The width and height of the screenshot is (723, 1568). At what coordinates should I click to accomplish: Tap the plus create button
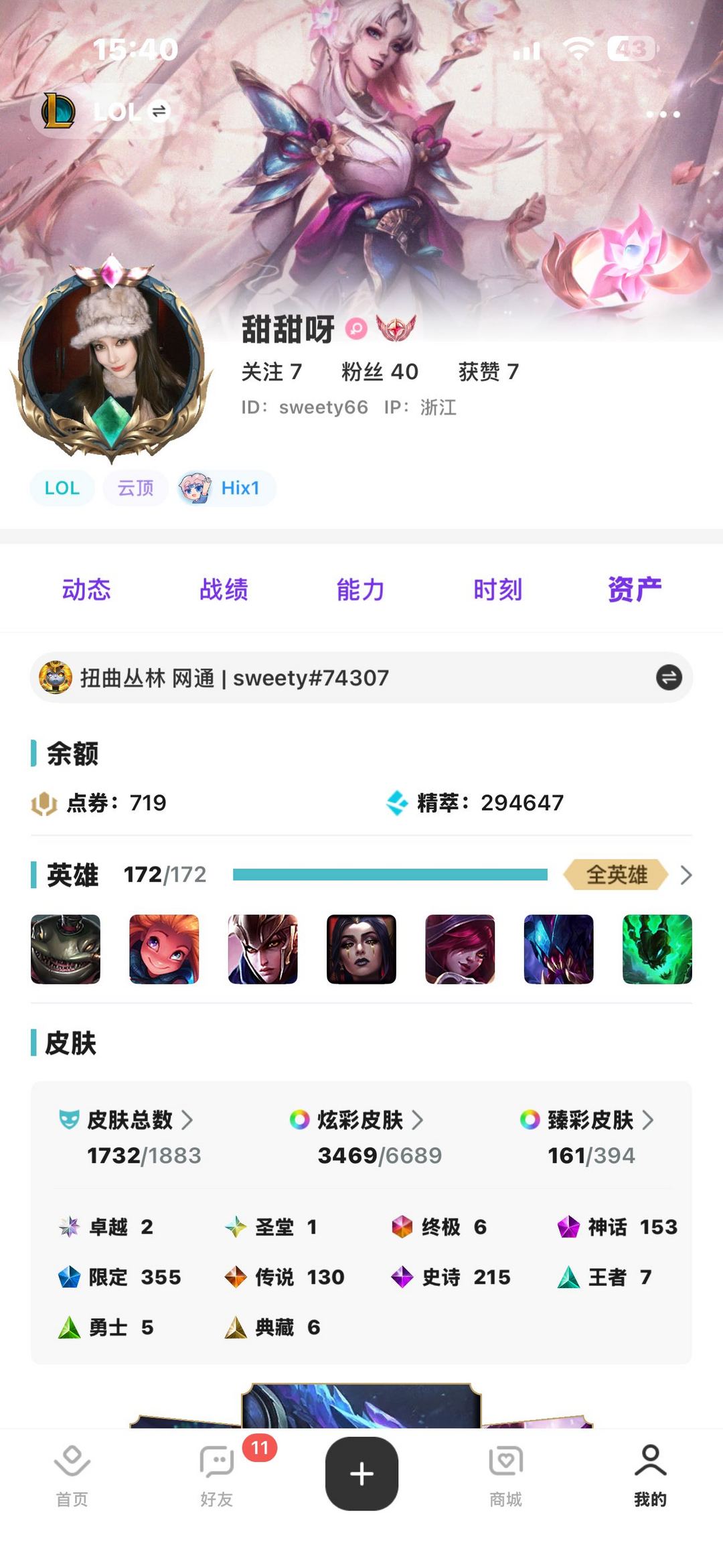(361, 1474)
